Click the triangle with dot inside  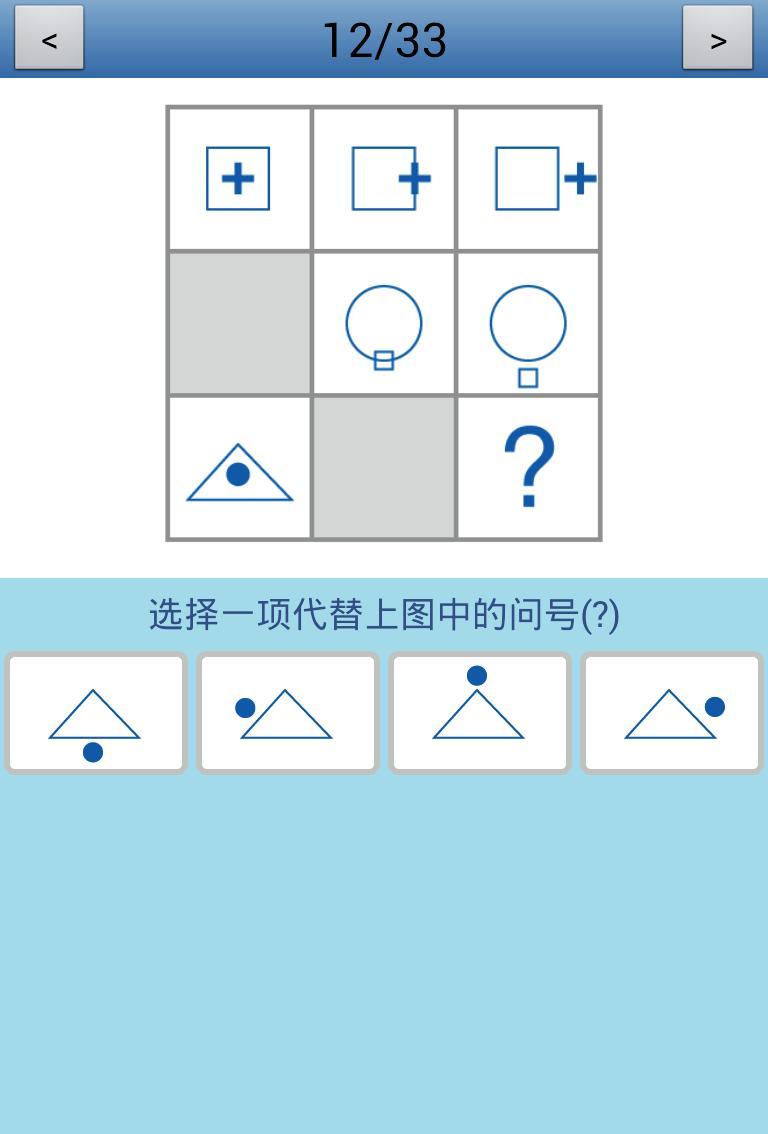[238, 466]
